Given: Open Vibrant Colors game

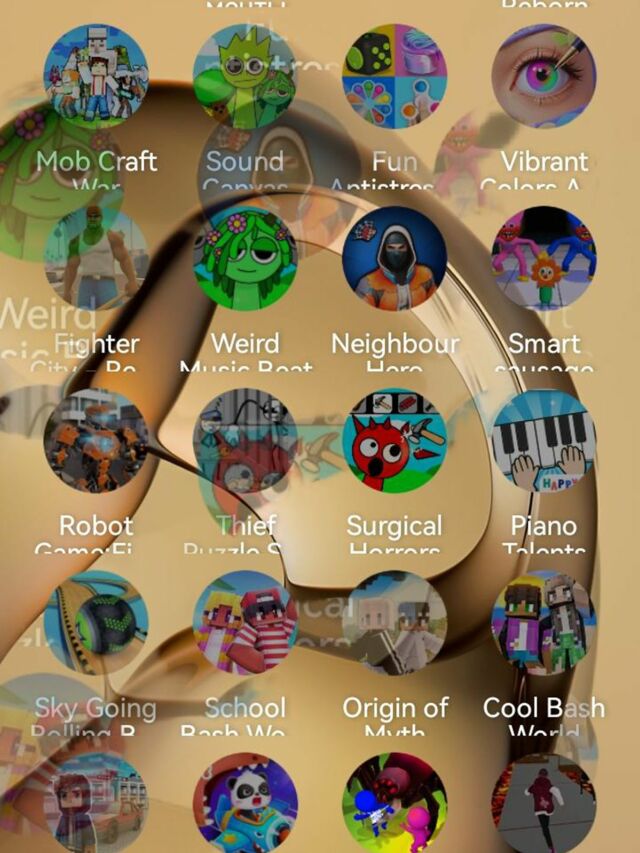Looking at the screenshot, I should click(x=544, y=76).
